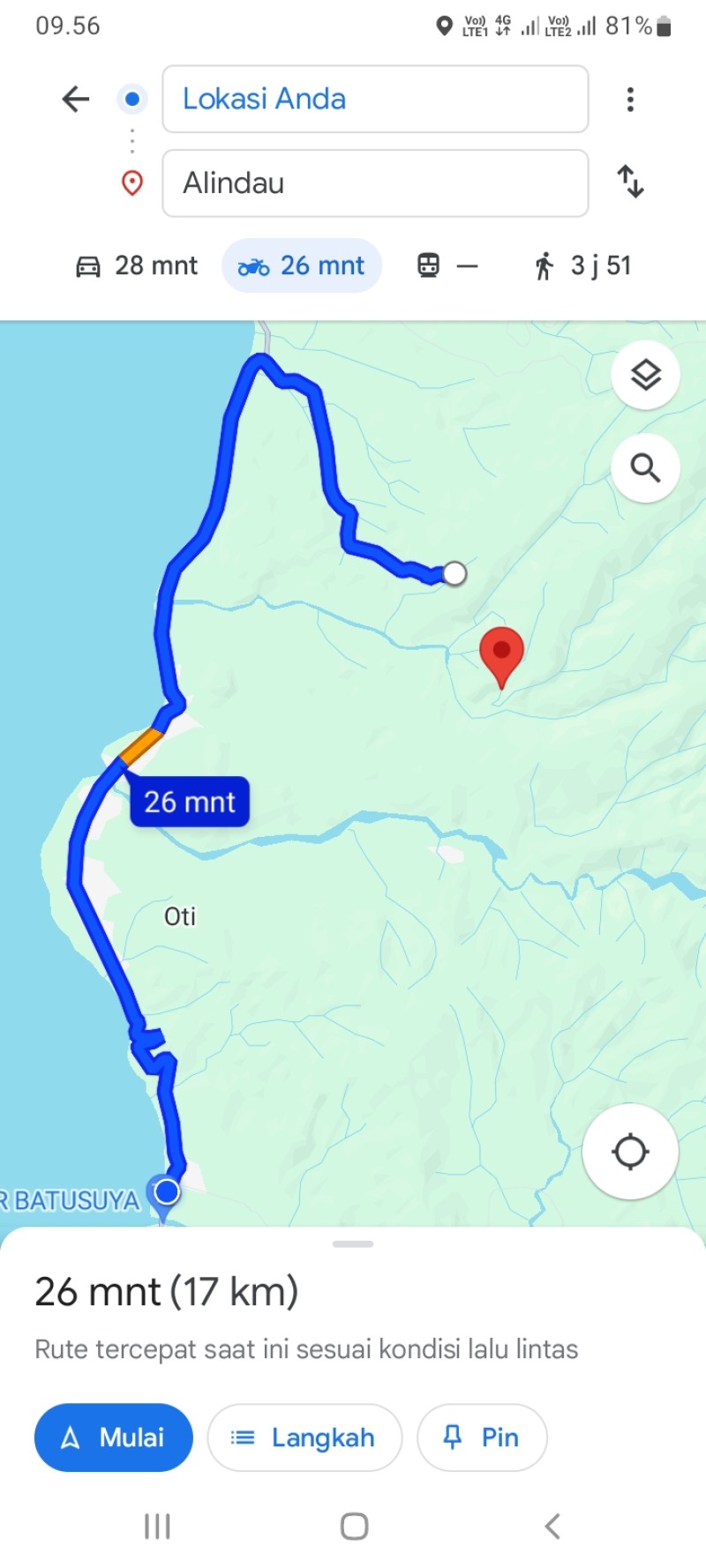Swap start and destination
Viewport: 706px width, 1568px height.
pyautogui.click(x=630, y=182)
